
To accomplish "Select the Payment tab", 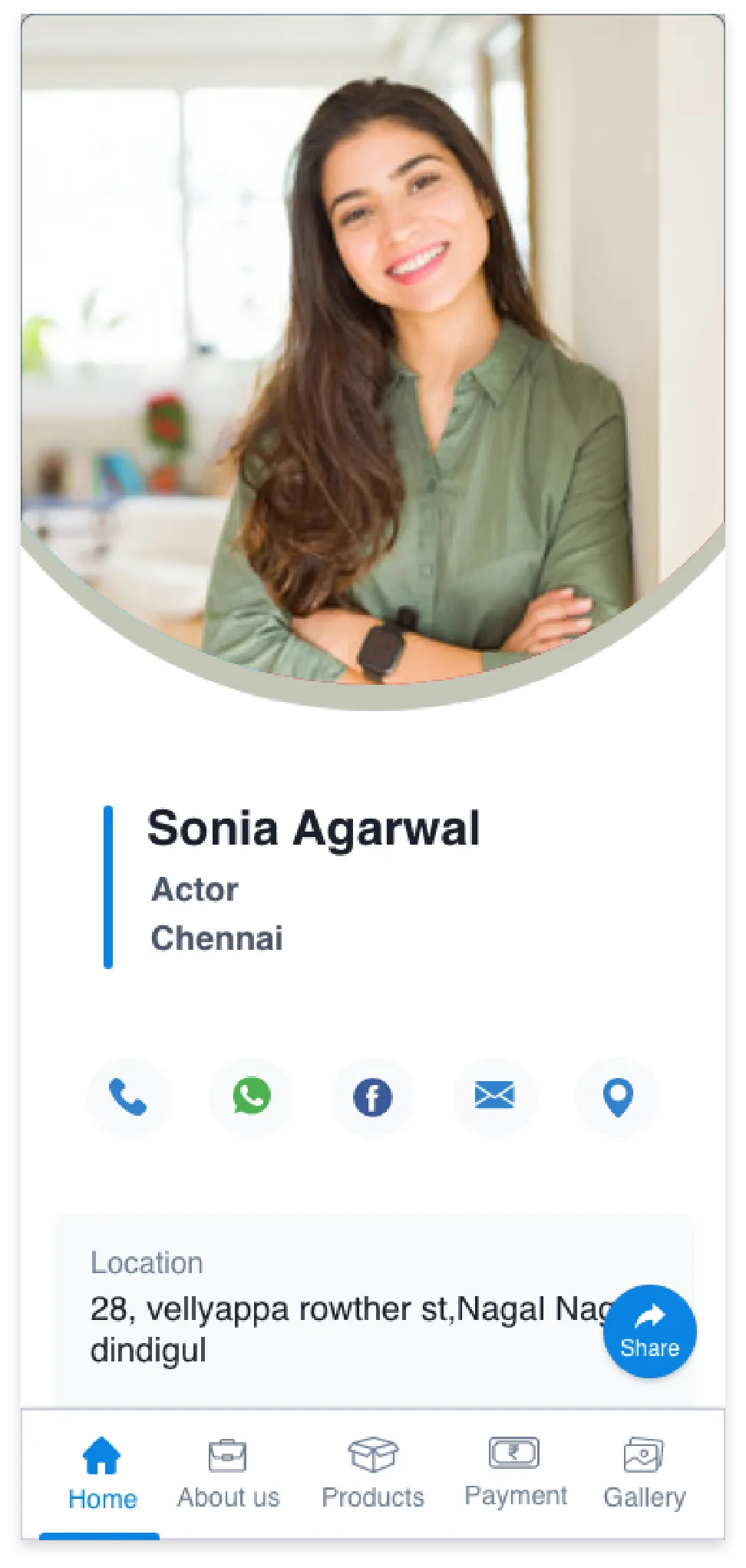I will (x=515, y=1474).
